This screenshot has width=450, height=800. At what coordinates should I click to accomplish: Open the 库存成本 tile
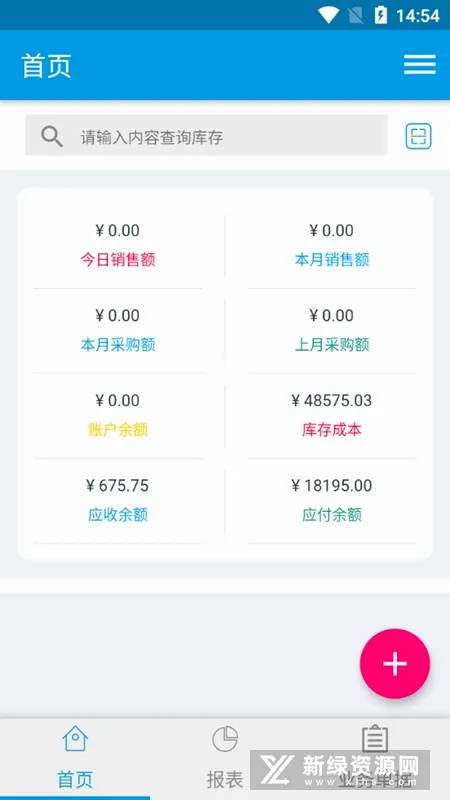click(332, 416)
